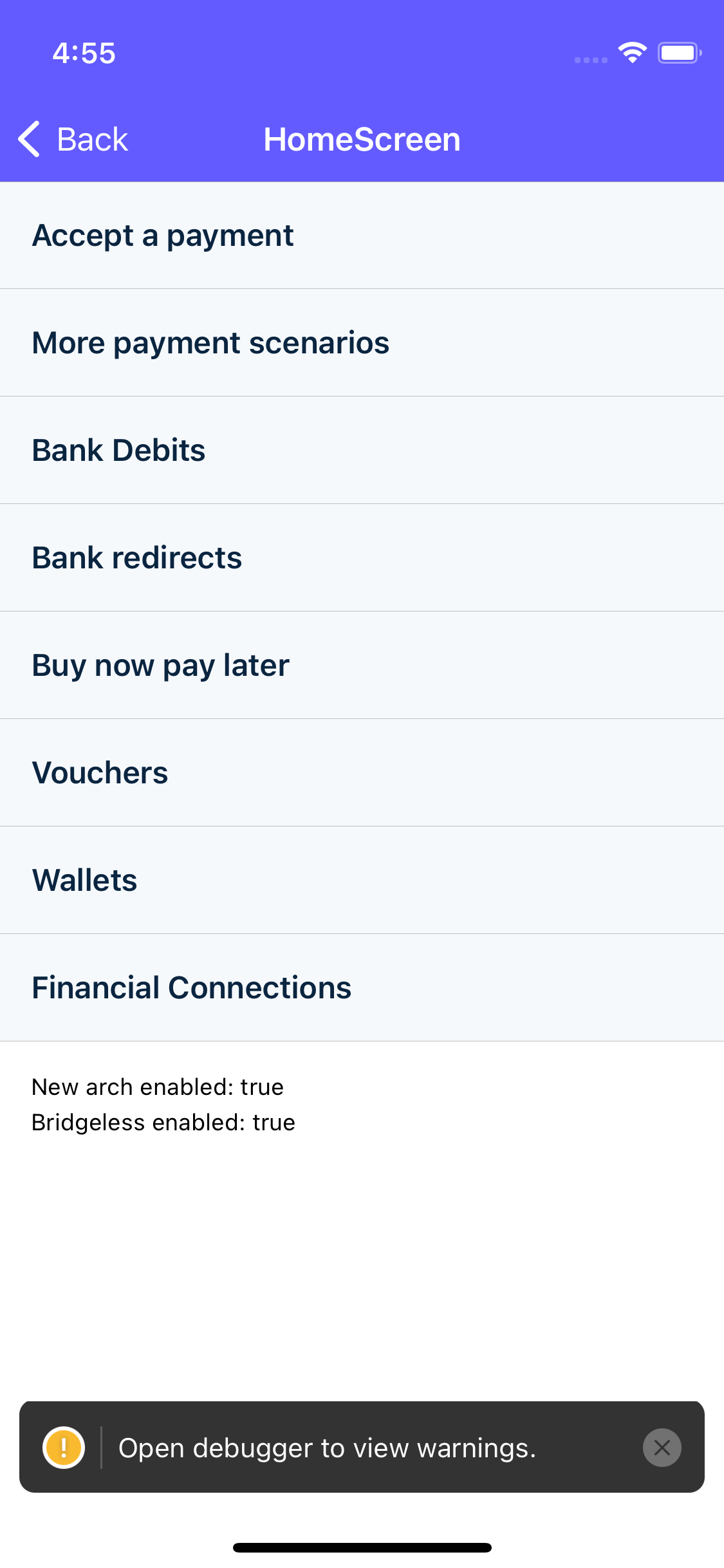Tap the Open debugger to view warnings banner
This screenshot has width=724, height=1568.
[327, 1448]
